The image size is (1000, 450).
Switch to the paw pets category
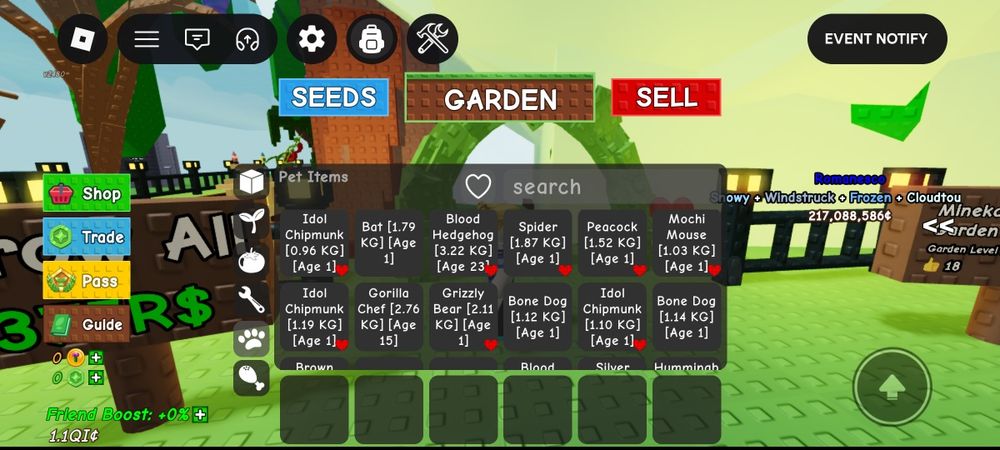pyautogui.click(x=251, y=340)
